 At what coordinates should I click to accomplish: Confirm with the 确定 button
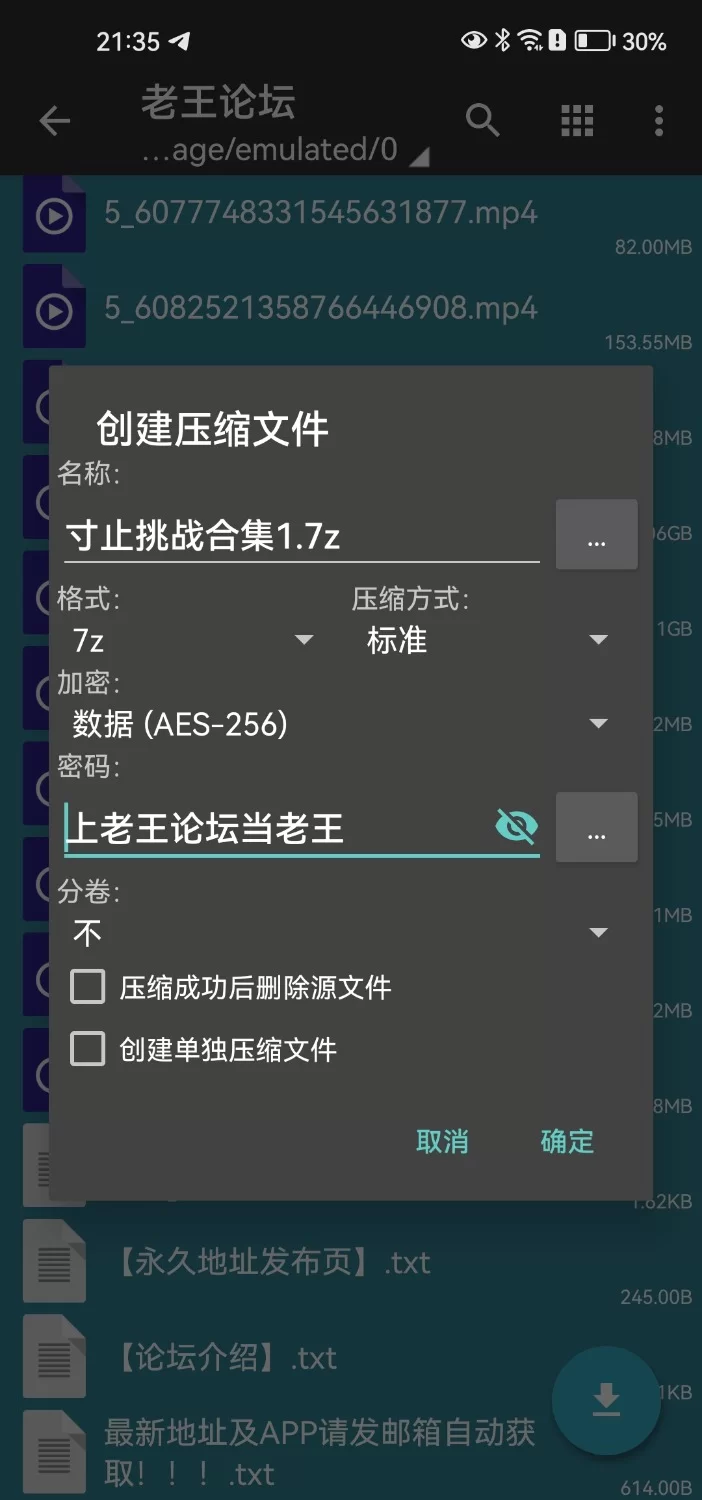click(x=567, y=1141)
